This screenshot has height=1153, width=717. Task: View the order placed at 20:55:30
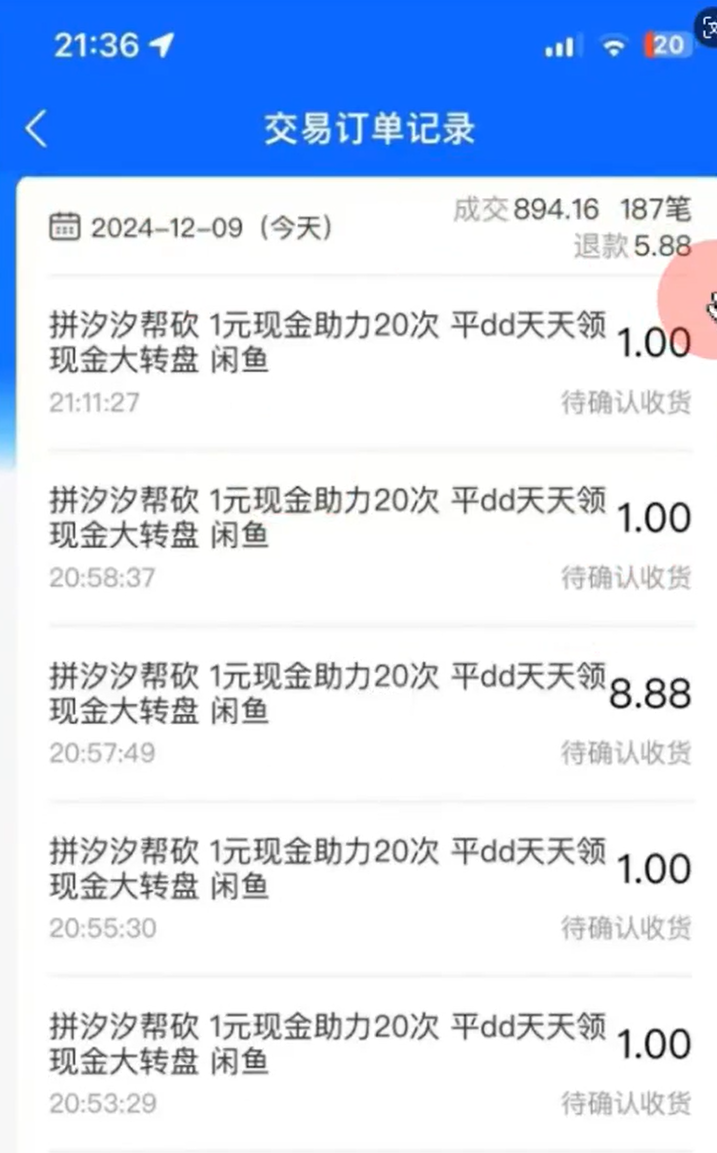[371, 888]
